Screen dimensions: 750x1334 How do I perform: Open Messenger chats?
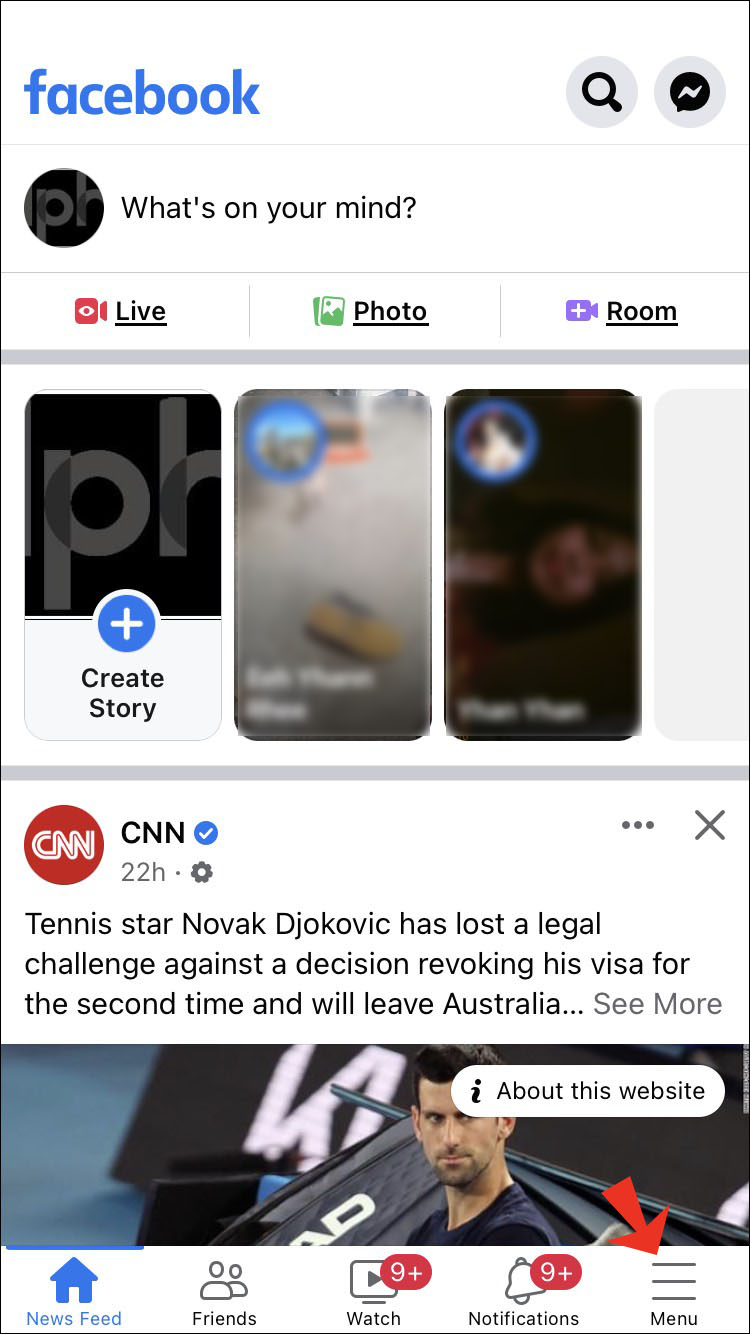point(689,93)
